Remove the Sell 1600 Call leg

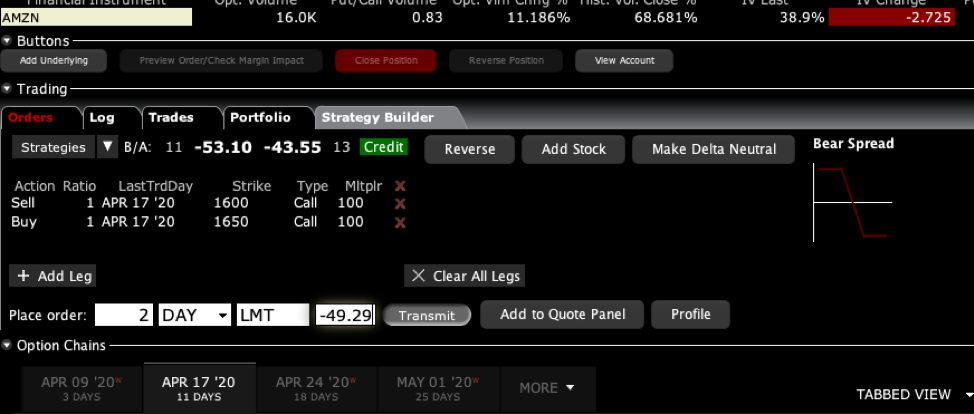pyautogui.click(x=400, y=204)
